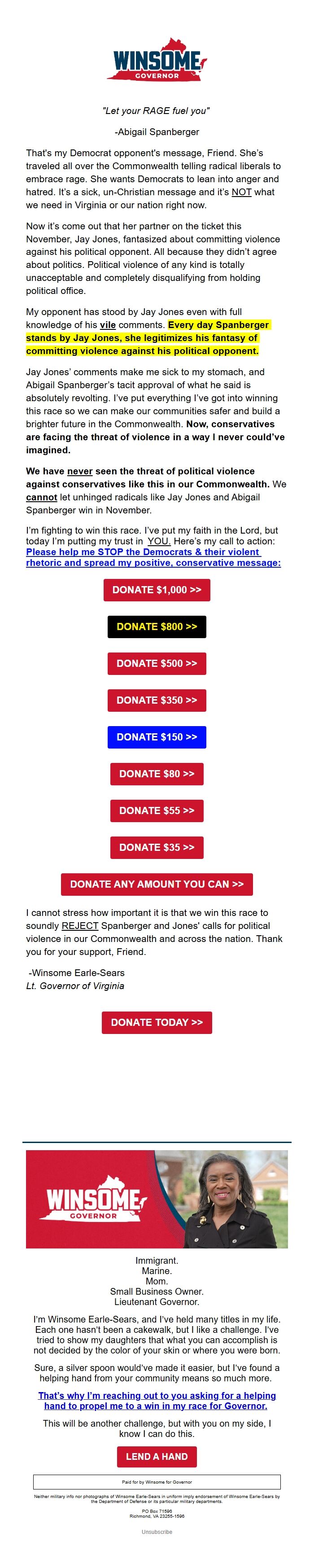
Task: Open the Winsome Governor banner with photo
Action: click(x=157, y=1199)
